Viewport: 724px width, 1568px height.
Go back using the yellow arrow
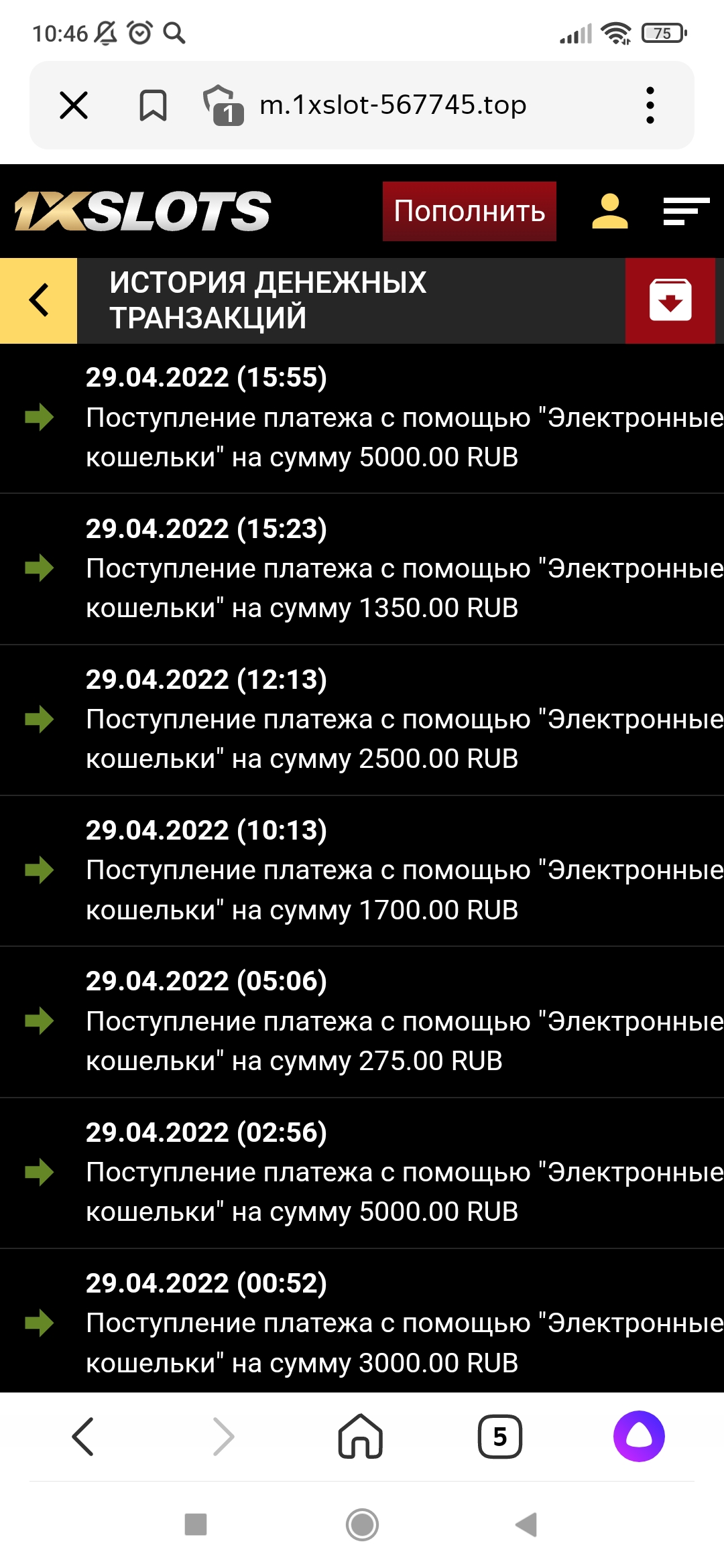pos(39,300)
